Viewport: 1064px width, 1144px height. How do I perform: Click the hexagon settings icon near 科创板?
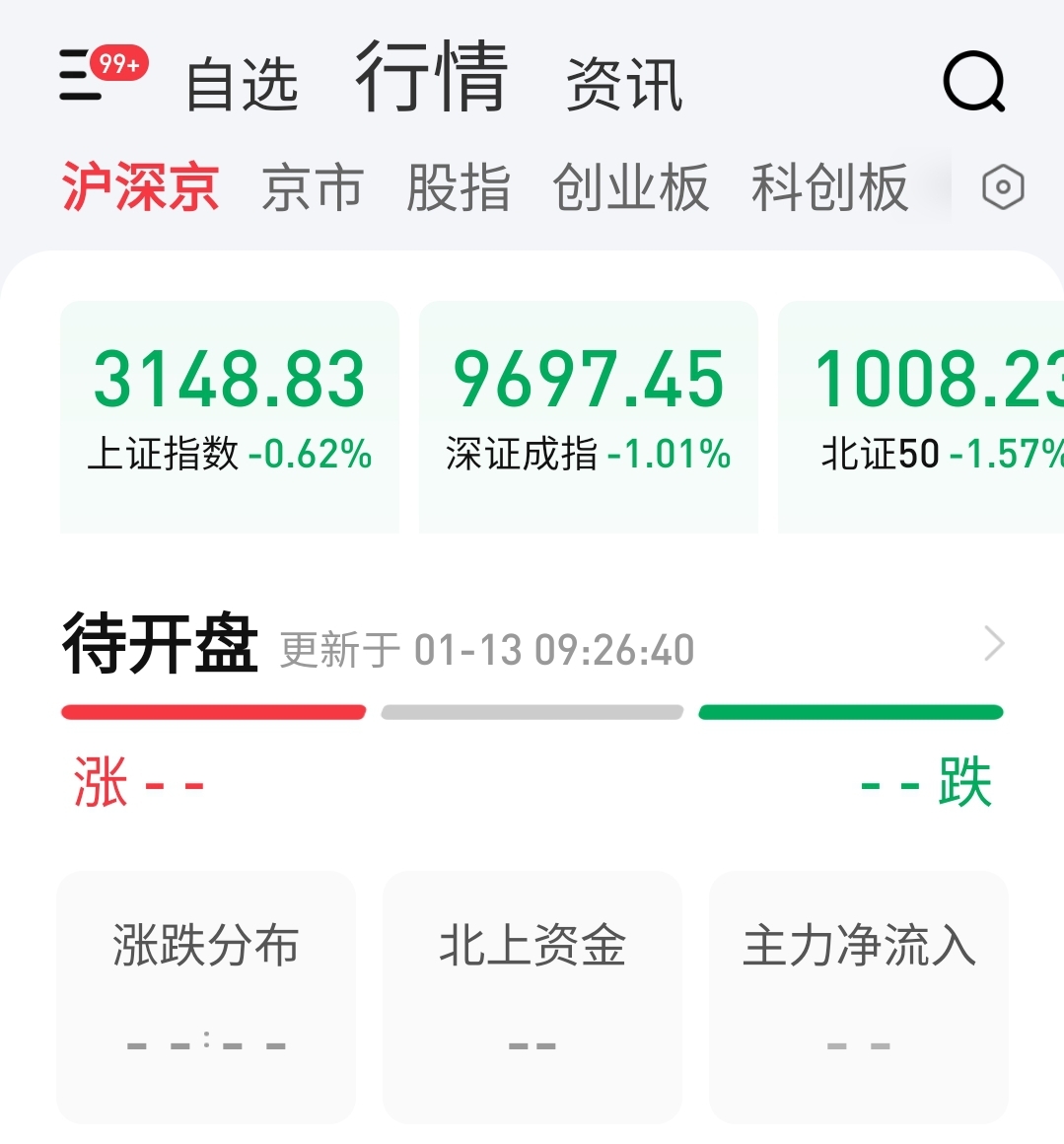click(1002, 187)
